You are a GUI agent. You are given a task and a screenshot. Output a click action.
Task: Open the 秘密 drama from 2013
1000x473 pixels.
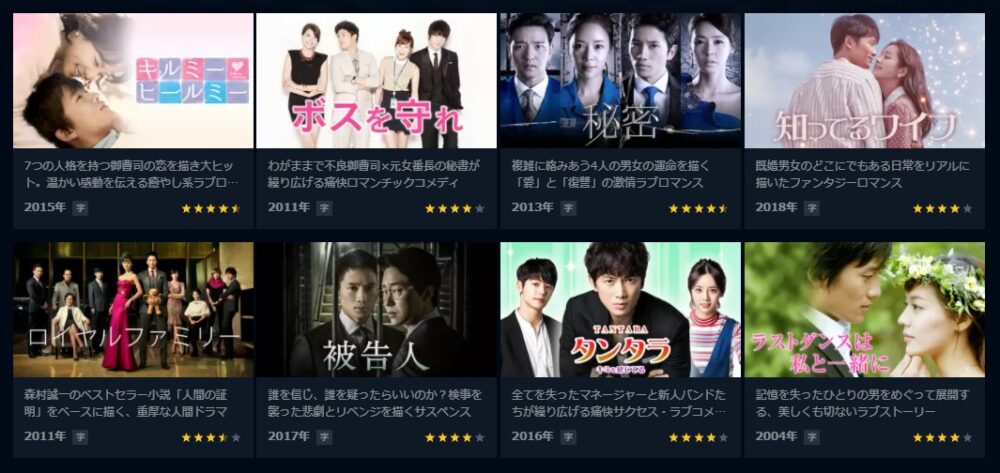[620, 81]
